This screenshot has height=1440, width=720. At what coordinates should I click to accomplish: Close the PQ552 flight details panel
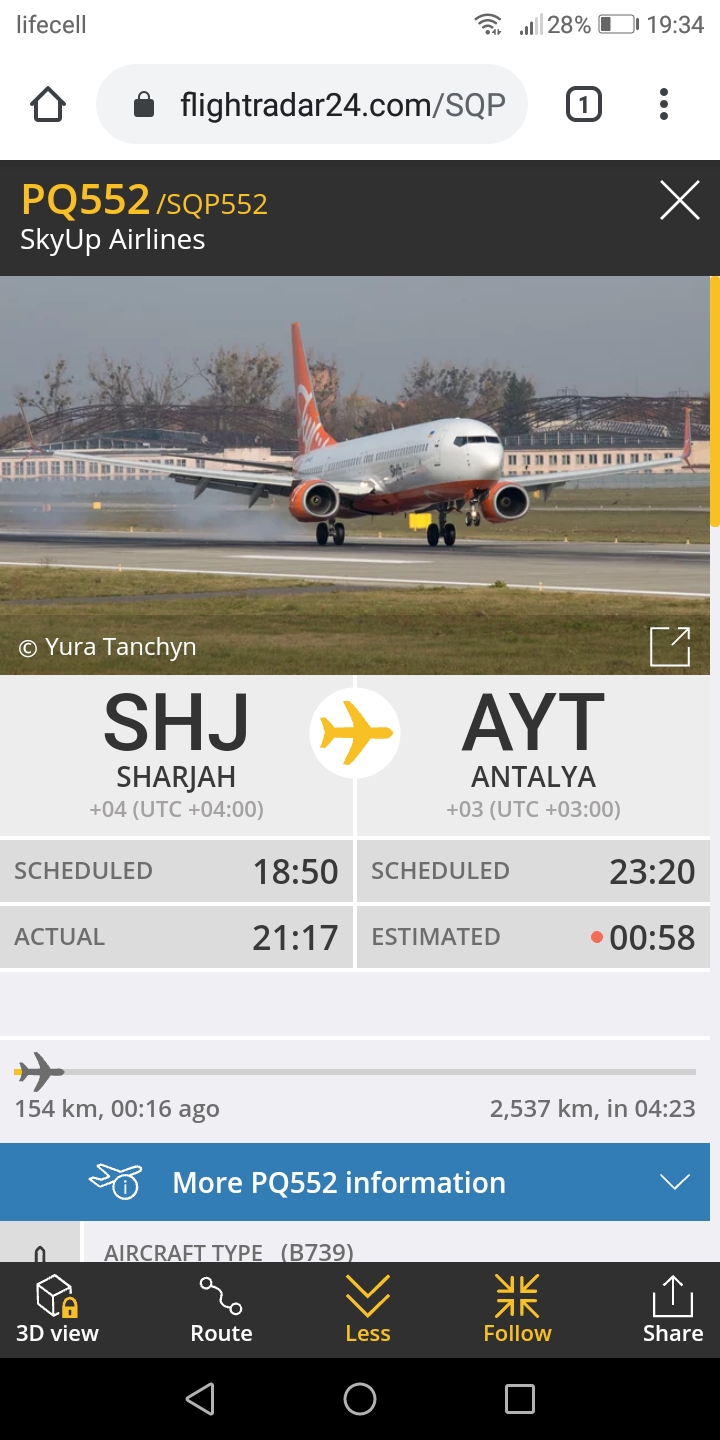pos(679,201)
